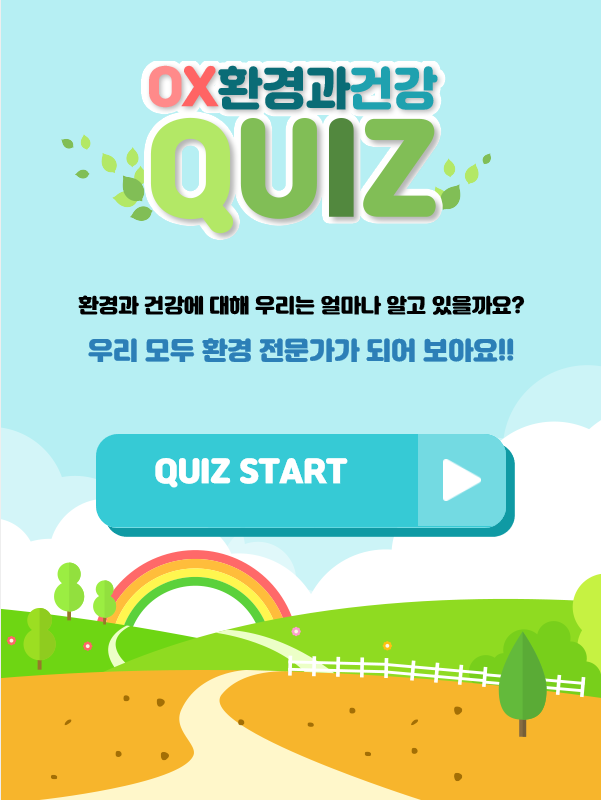This screenshot has height=800, width=601.
Task: Start the OX quiz
Action: (300, 480)
